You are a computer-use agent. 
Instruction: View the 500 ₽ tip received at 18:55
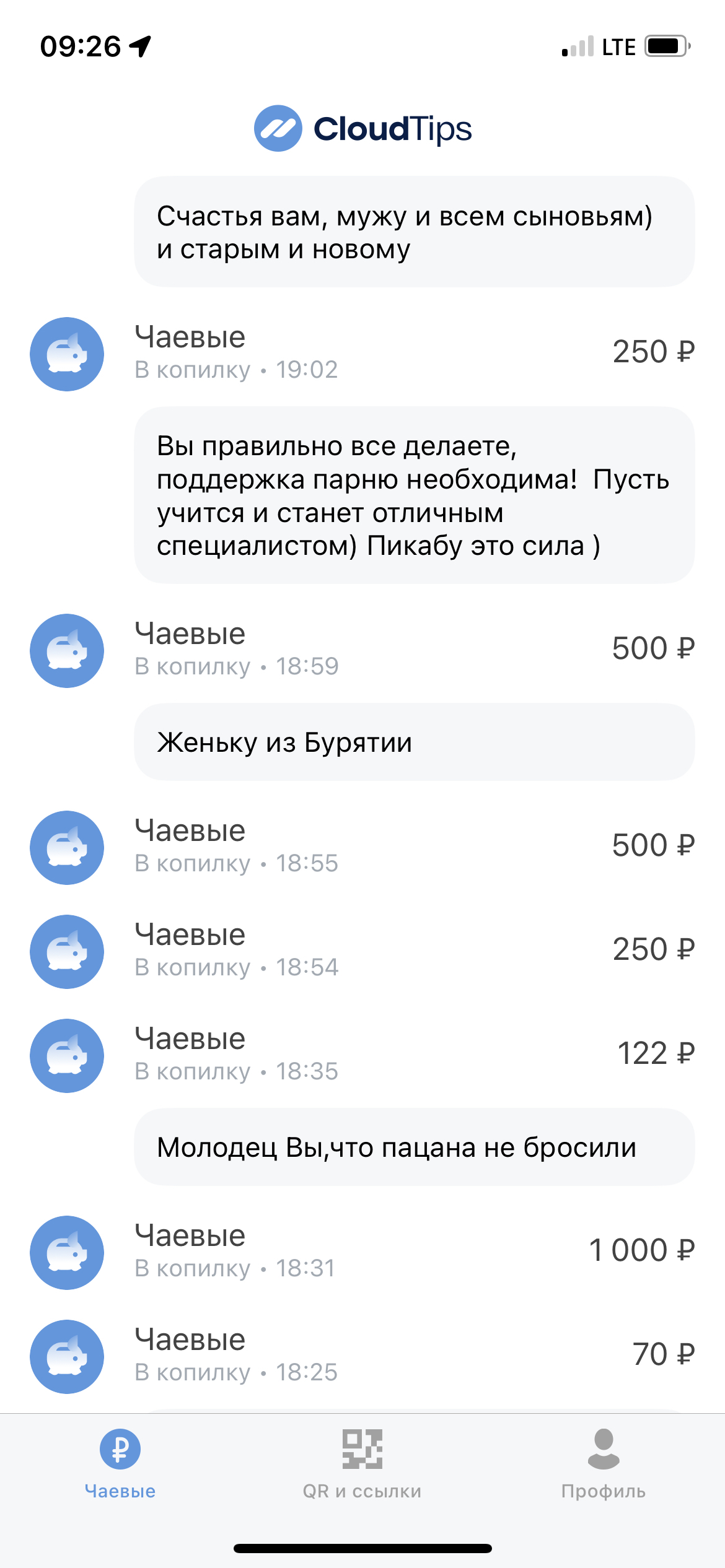[x=362, y=847]
